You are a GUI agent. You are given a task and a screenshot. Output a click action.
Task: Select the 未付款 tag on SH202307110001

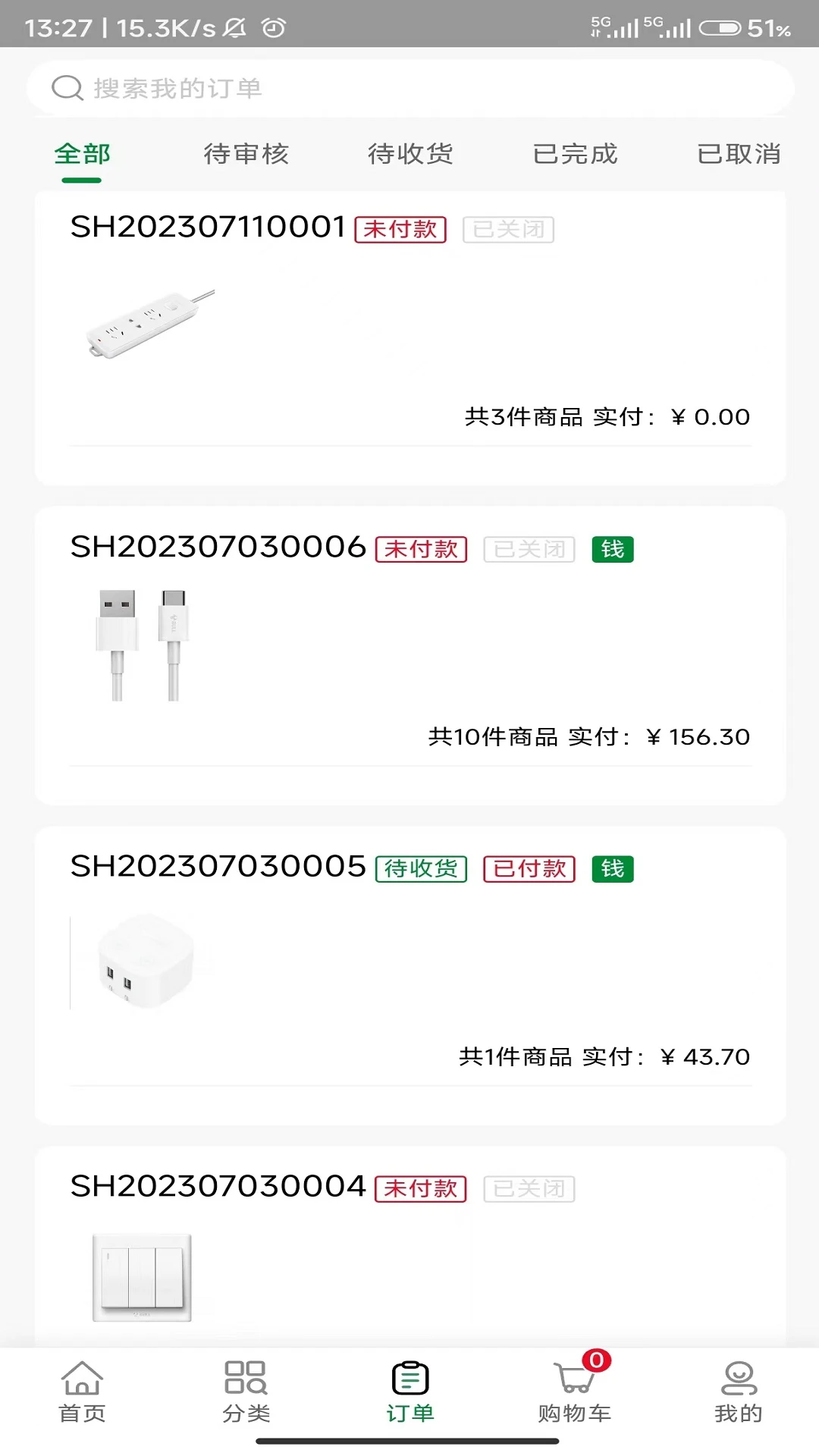[400, 230]
